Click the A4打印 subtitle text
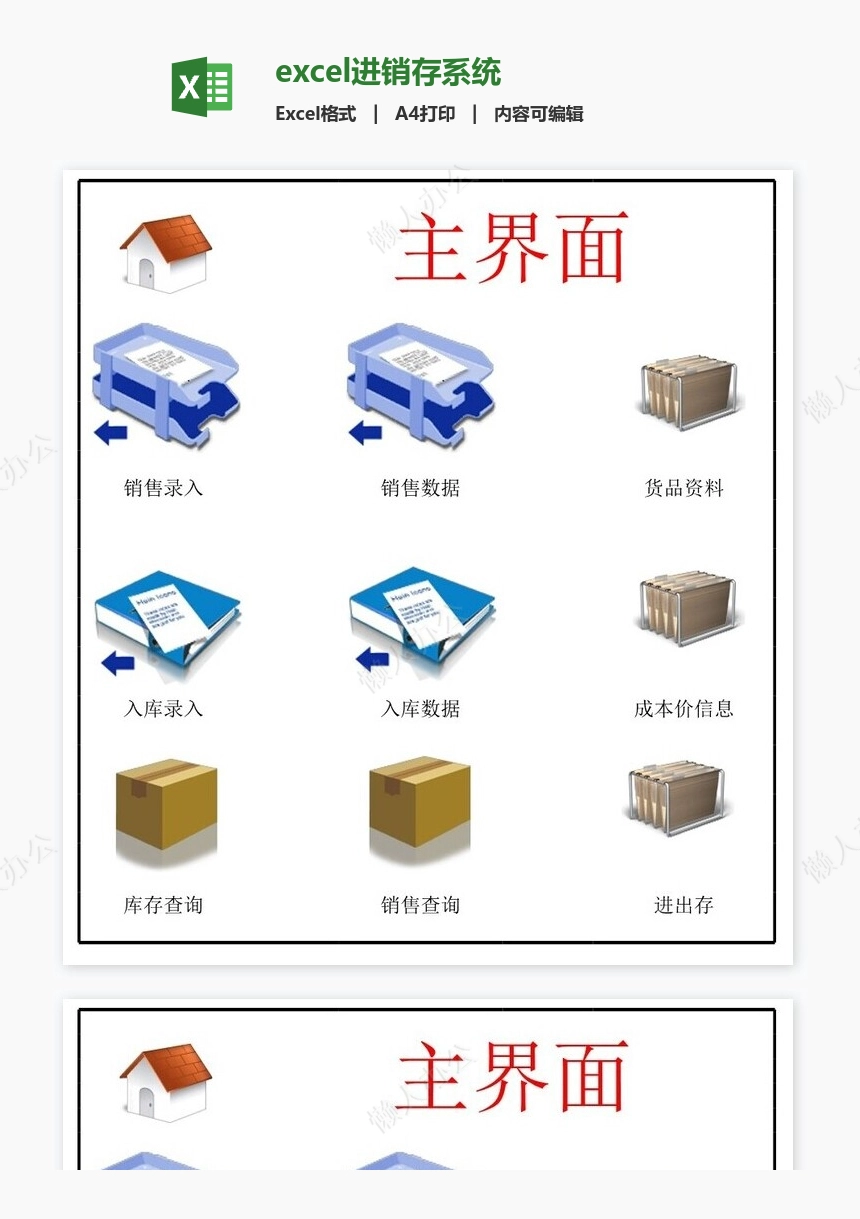860x1219 pixels. [423, 115]
